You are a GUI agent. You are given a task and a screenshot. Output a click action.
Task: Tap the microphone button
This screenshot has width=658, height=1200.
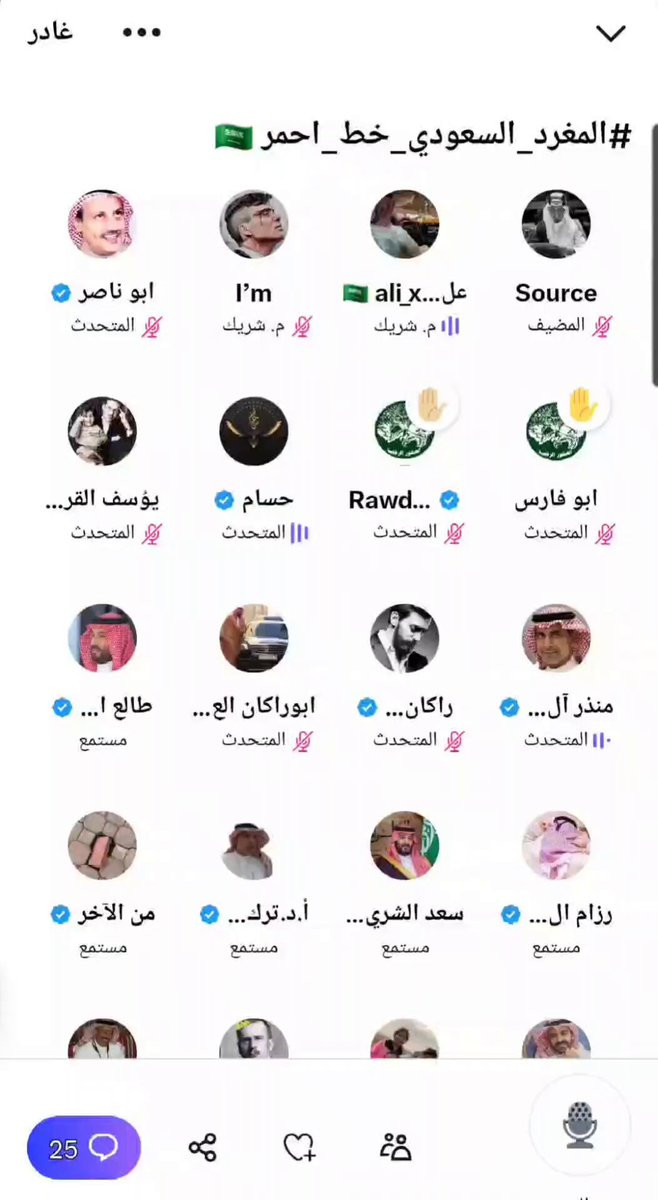click(580, 1125)
